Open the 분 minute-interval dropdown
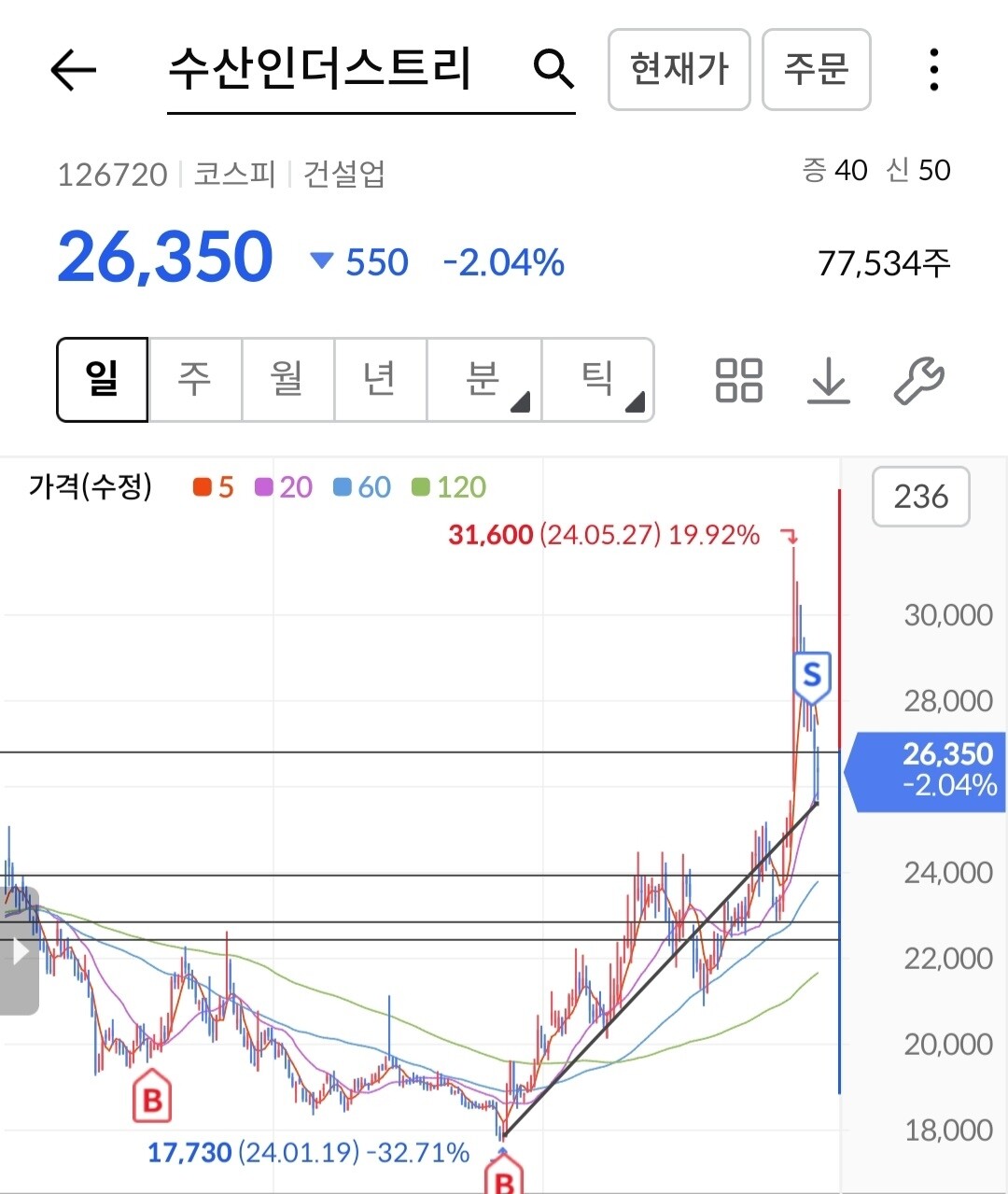1008x1194 pixels. [x=483, y=380]
